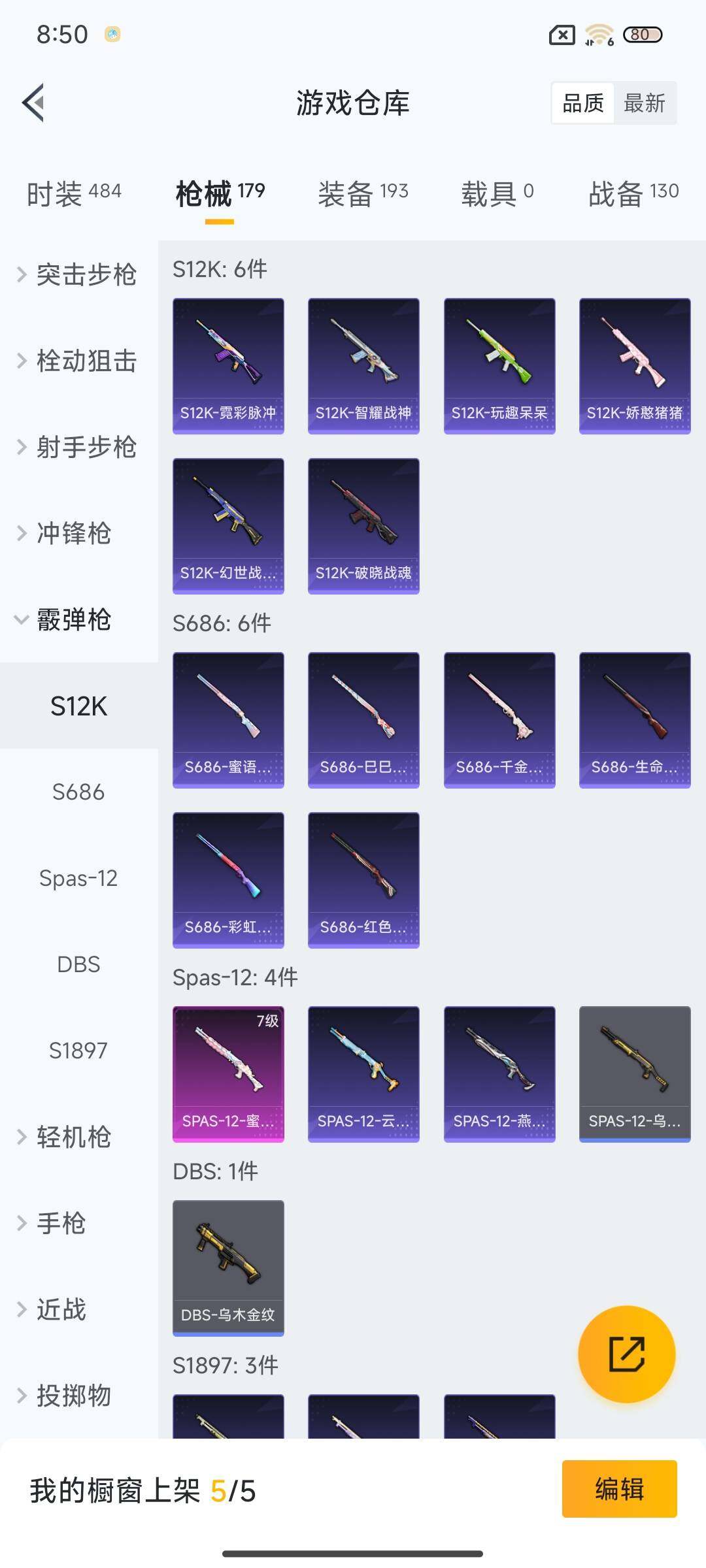Screen dimensions: 706x1568
Task: Open the S12K-霓彩脉冲 skin thumbnail
Action: [228, 365]
